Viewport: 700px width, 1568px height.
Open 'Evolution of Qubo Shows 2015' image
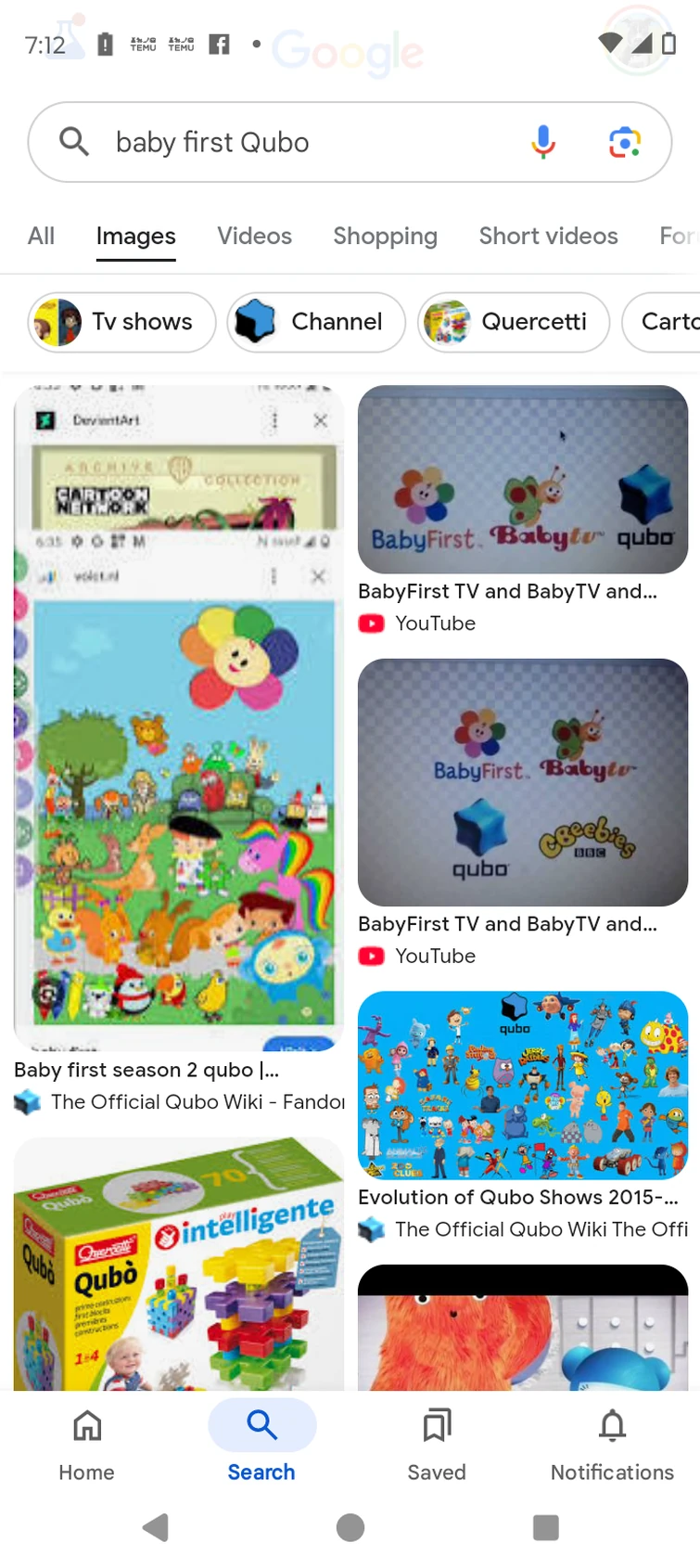[x=523, y=1085]
